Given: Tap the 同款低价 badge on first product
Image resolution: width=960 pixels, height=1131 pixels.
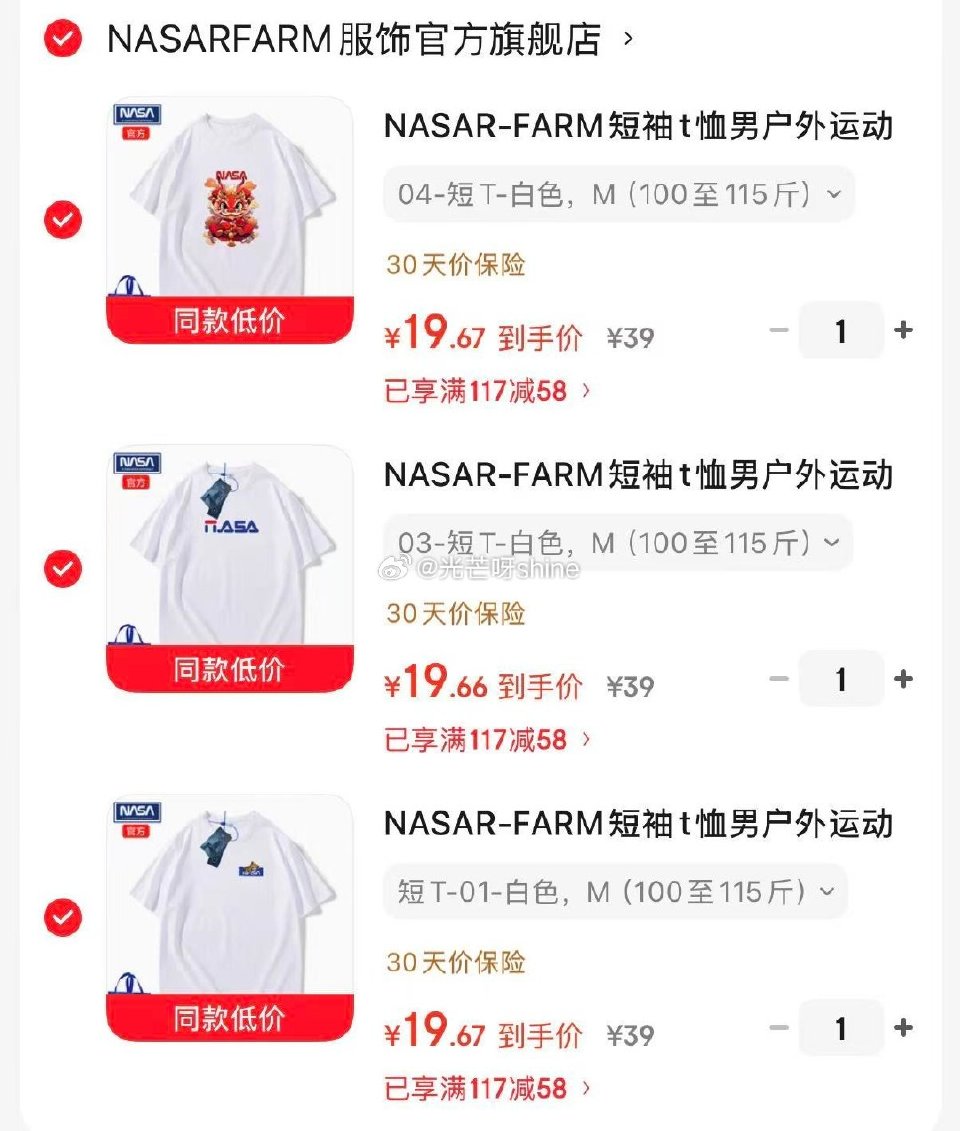Looking at the screenshot, I should pyautogui.click(x=228, y=320).
